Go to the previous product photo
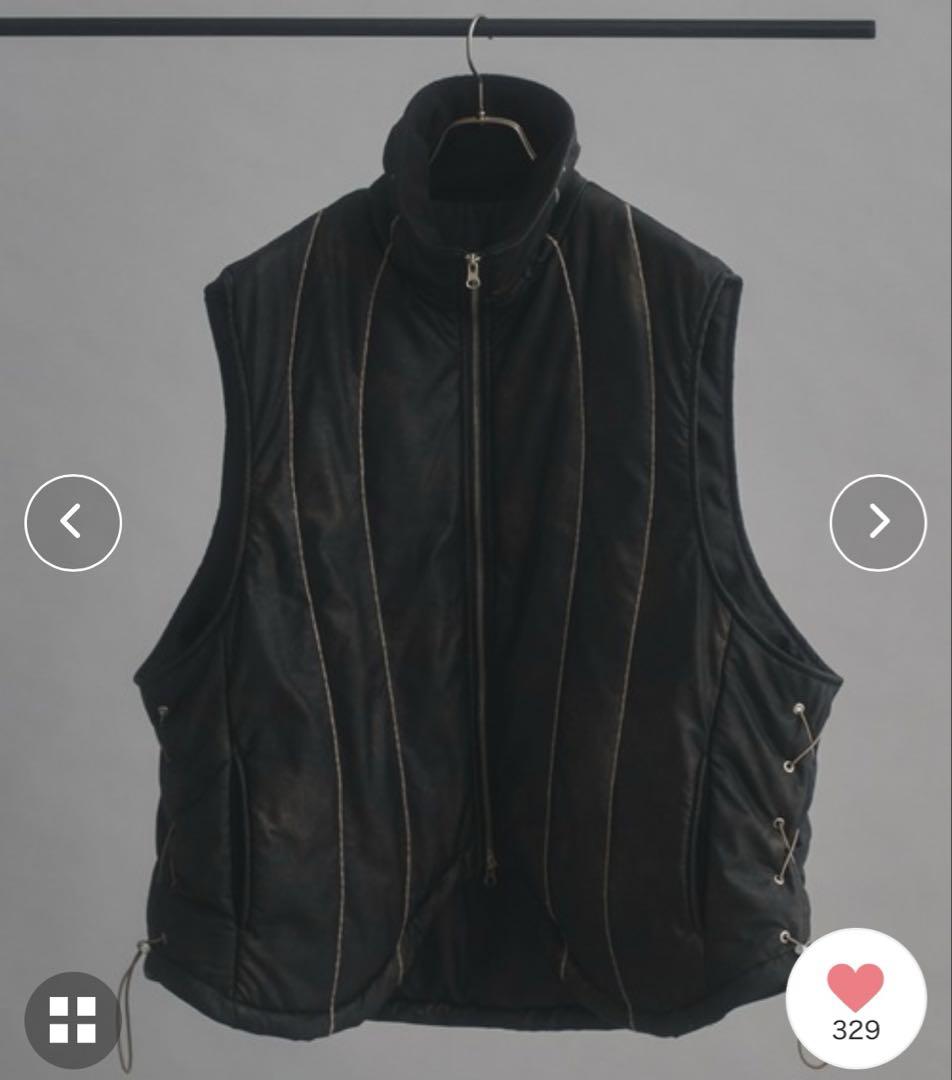 click(73, 522)
